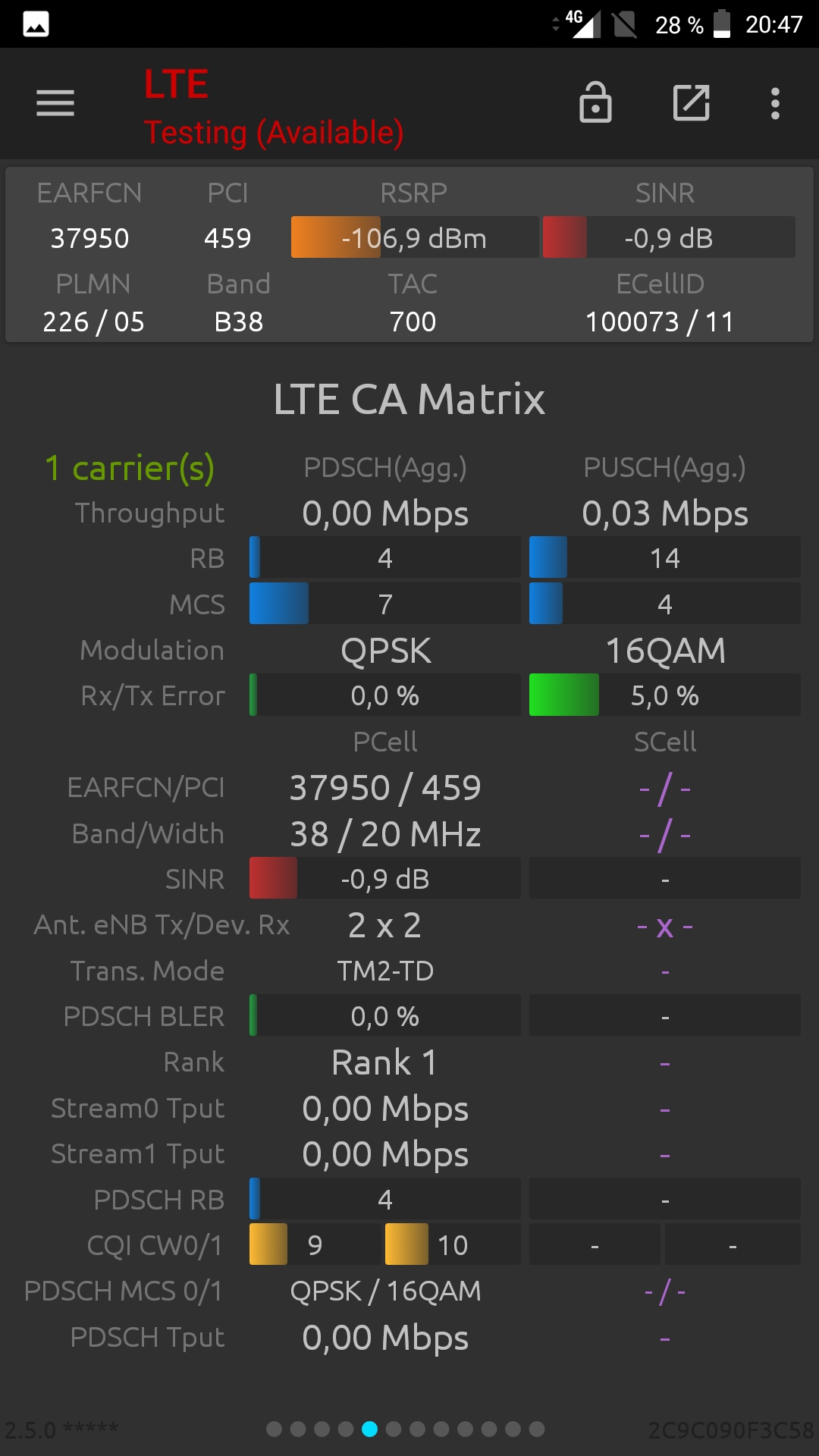Open the hamburger navigation drawer

[x=55, y=103]
